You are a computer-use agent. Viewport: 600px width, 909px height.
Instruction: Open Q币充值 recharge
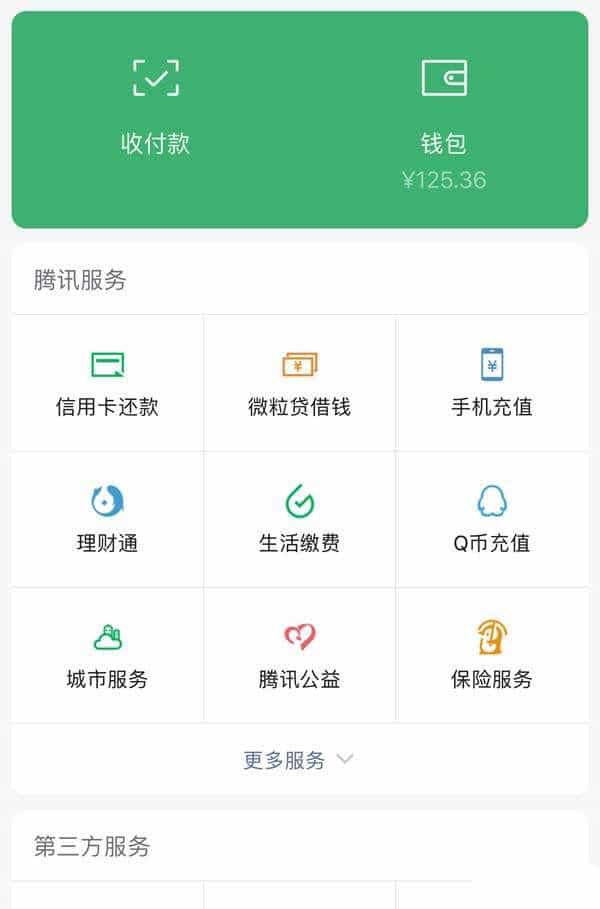[492, 520]
